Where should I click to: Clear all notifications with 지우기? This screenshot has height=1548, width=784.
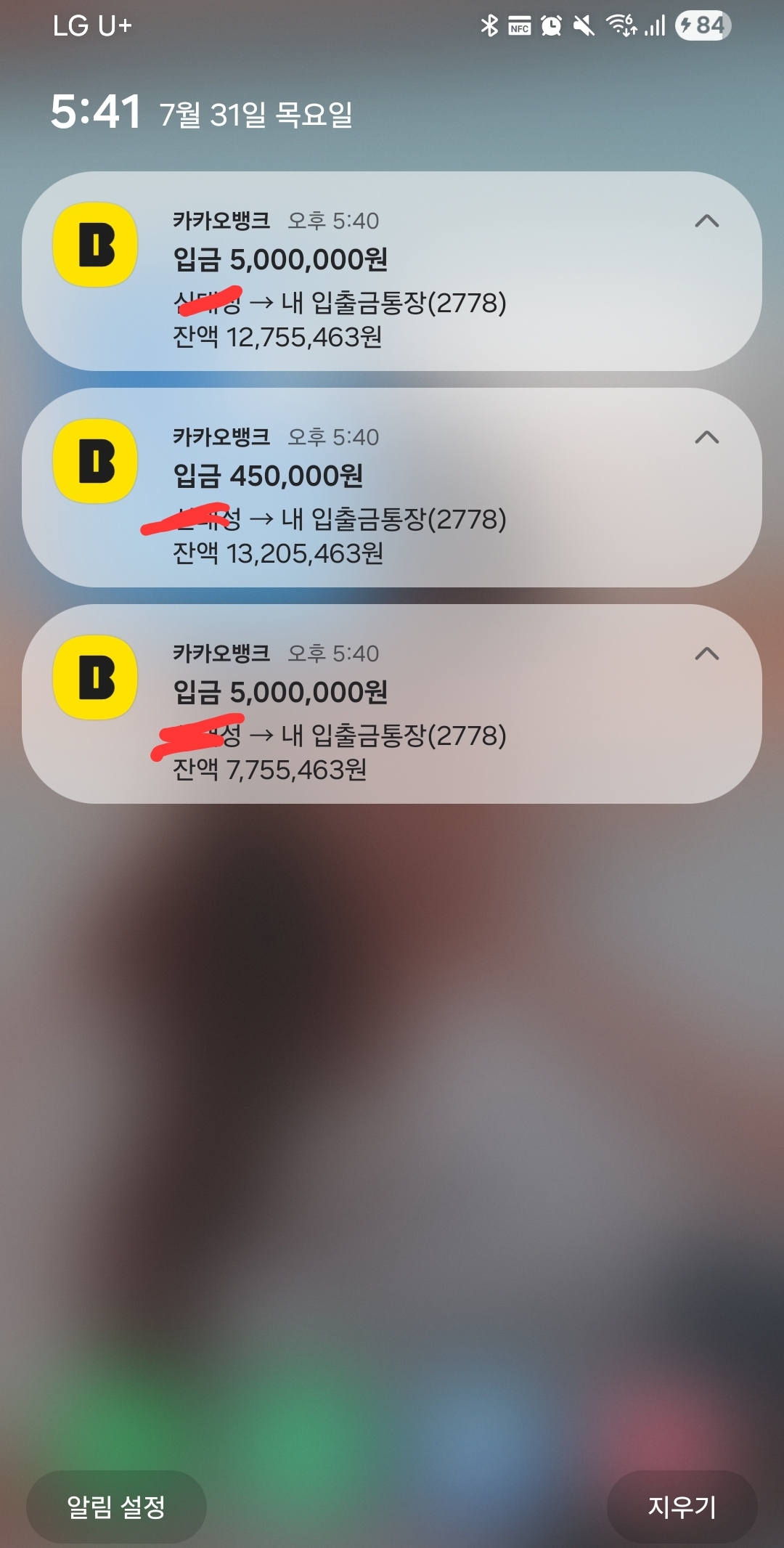(x=682, y=1507)
